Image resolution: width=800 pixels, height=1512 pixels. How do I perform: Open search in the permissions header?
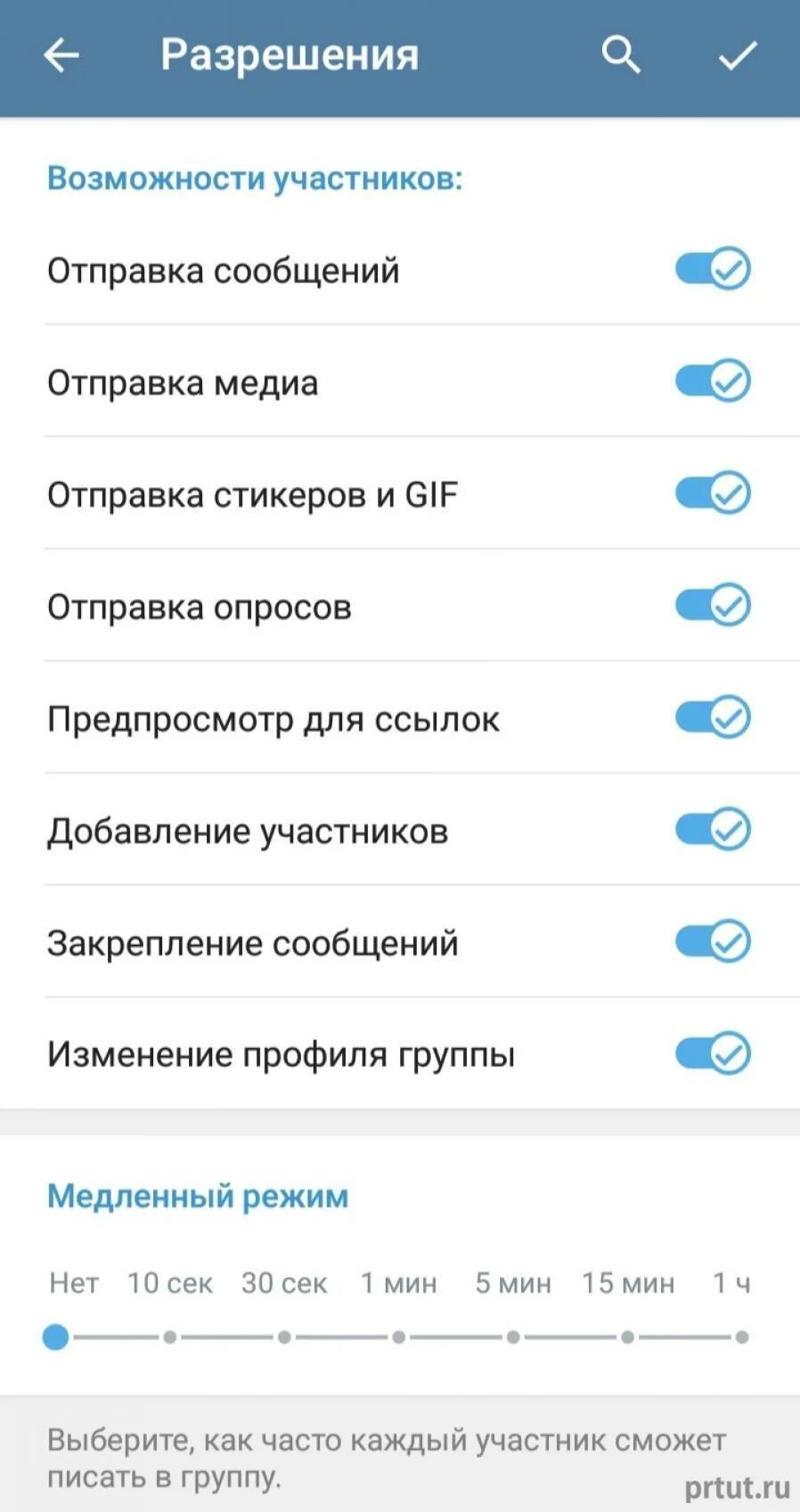click(621, 55)
